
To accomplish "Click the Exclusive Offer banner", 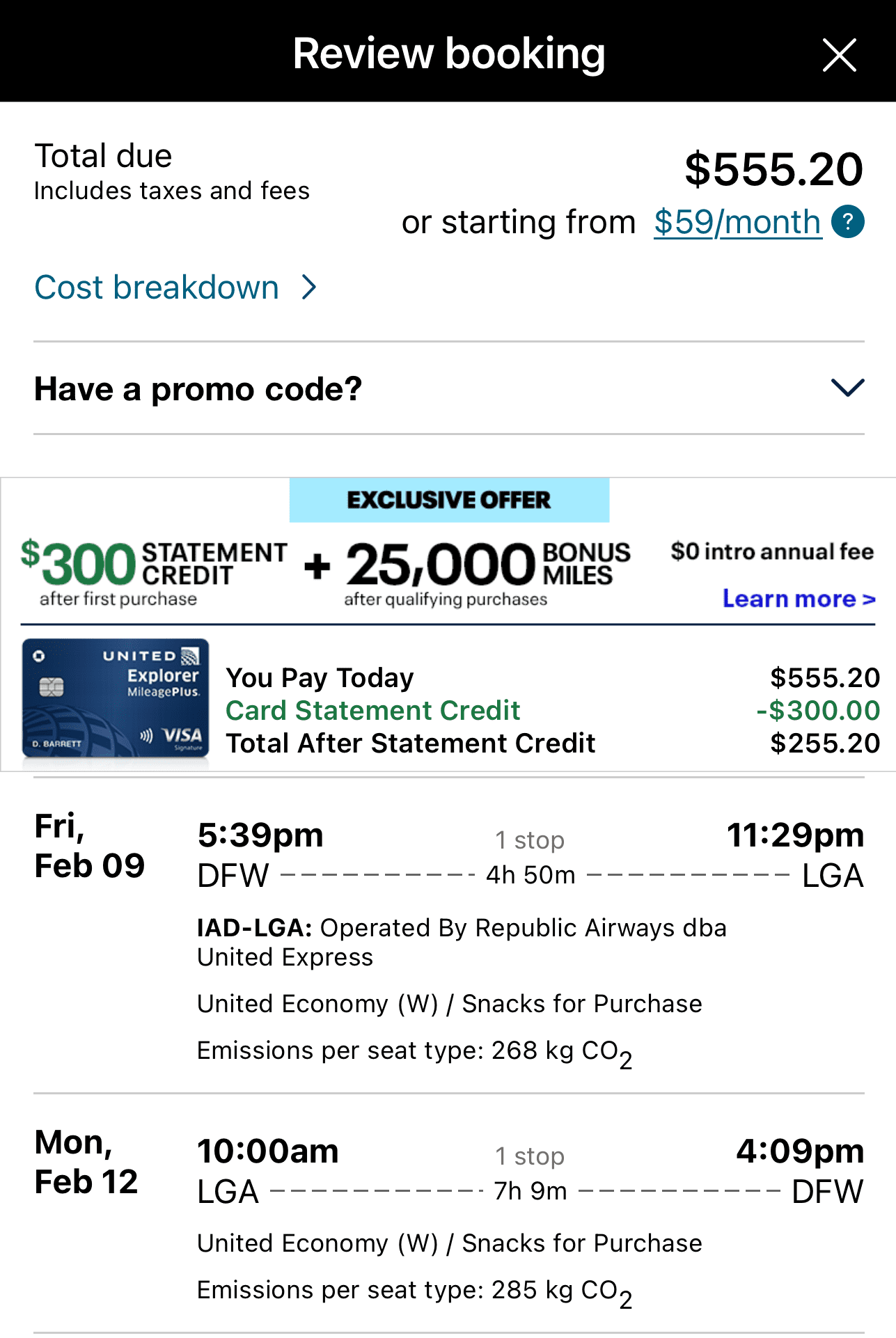I will 449,498.
